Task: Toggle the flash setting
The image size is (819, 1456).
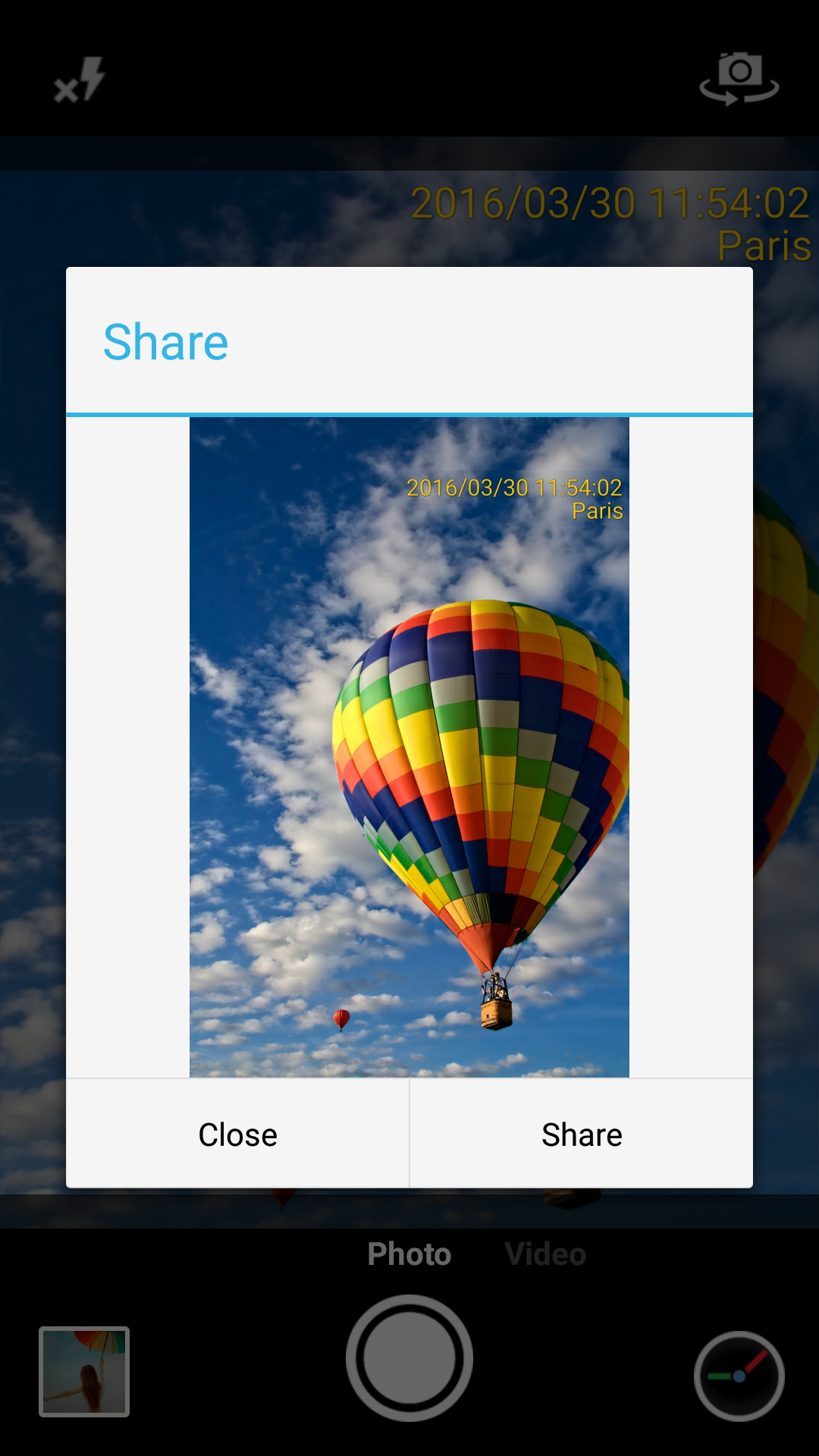Action: [80, 80]
